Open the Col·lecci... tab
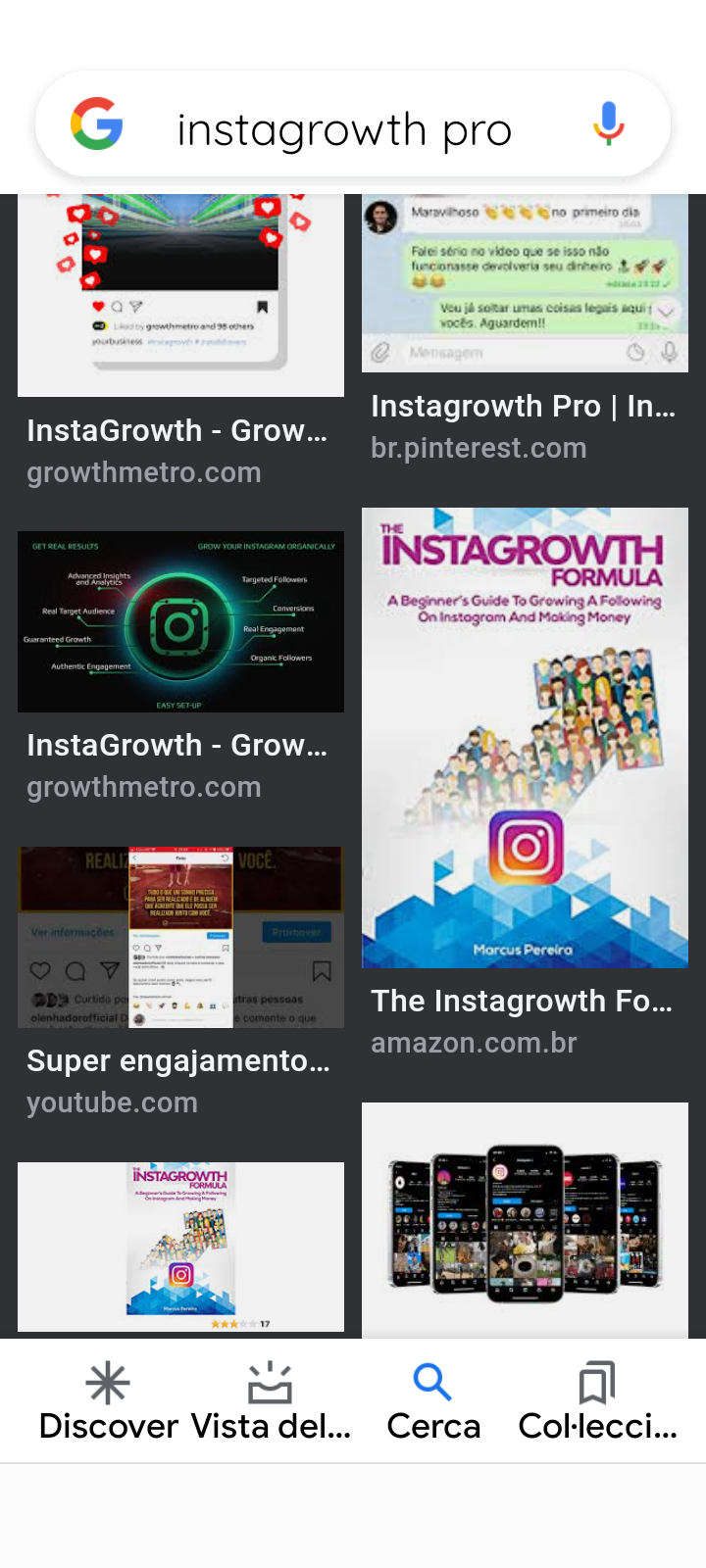Viewport: 706px width, 1568px height. pyautogui.click(x=596, y=1401)
